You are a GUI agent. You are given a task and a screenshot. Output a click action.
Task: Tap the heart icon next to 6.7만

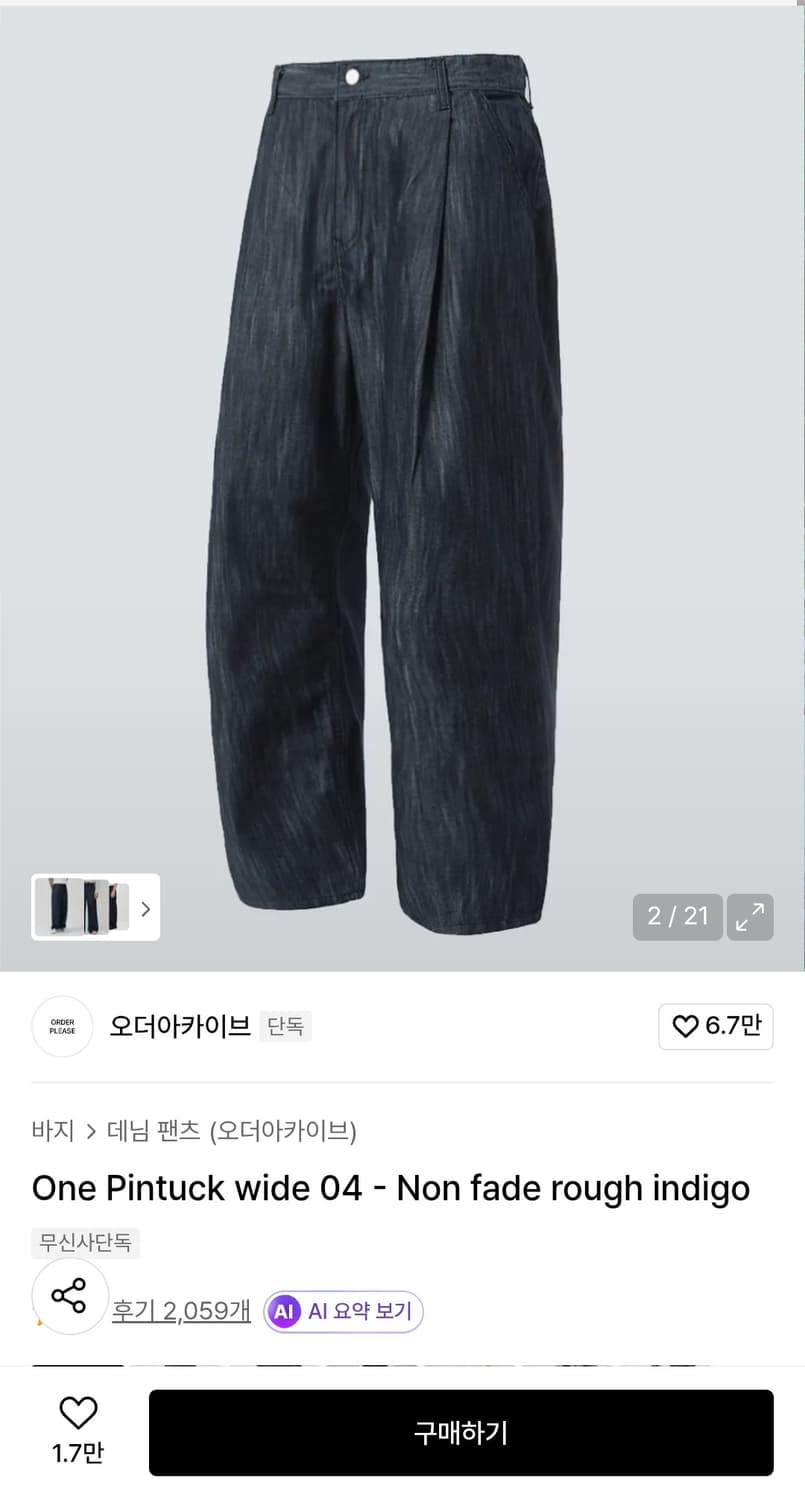click(x=684, y=1026)
